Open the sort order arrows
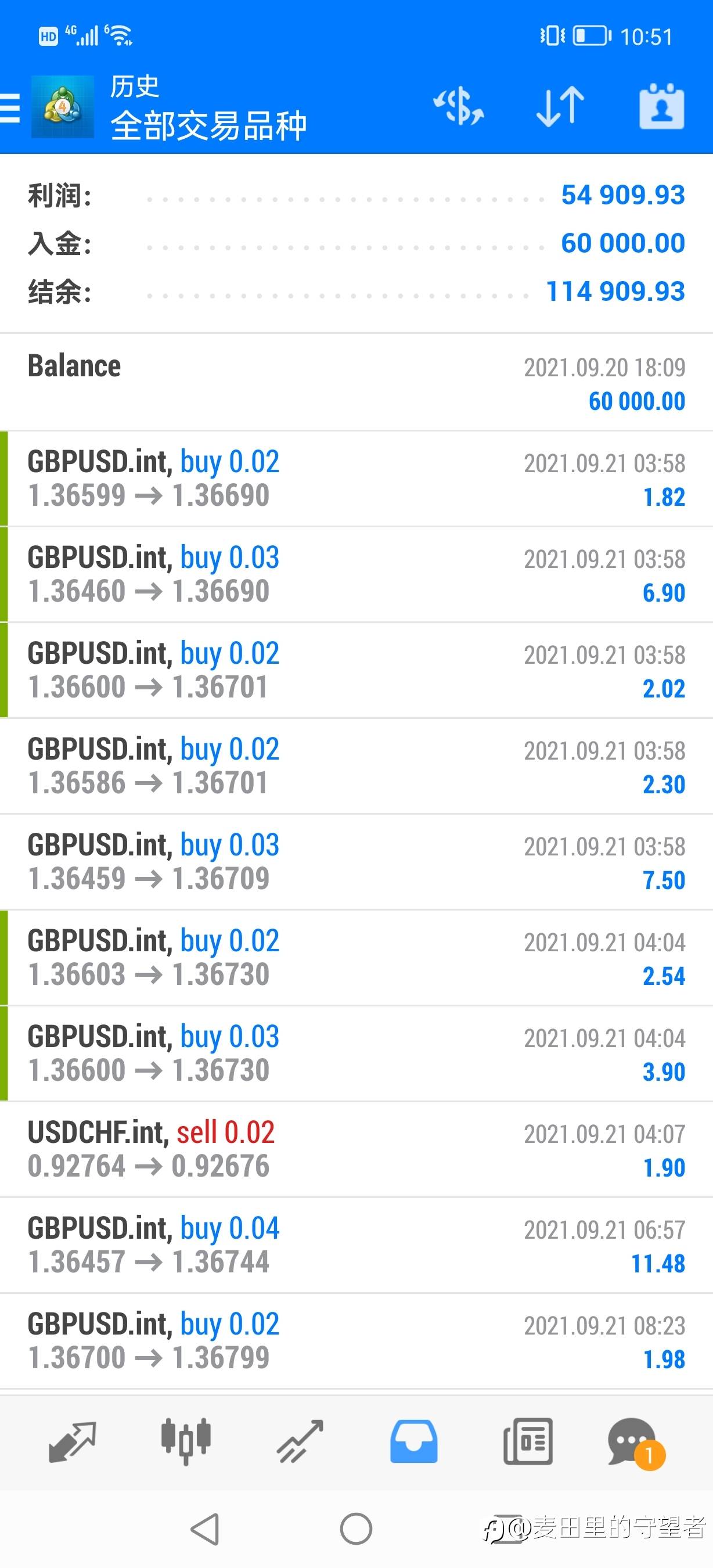Image resolution: width=713 pixels, height=1568 pixels. pyautogui.click(x=560, y=106)
